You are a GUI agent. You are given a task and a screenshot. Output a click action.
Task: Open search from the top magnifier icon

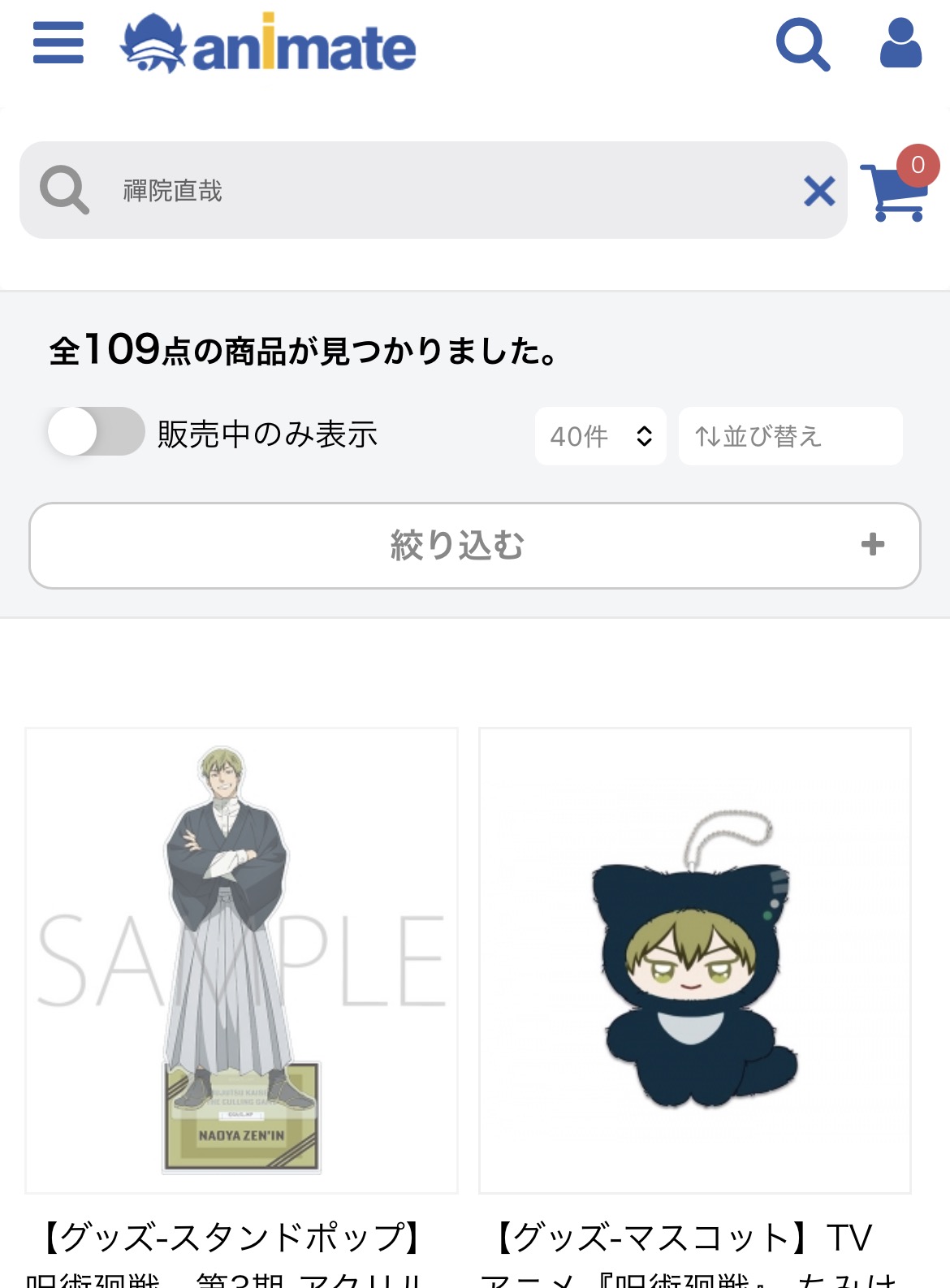[x=802, y=45]
